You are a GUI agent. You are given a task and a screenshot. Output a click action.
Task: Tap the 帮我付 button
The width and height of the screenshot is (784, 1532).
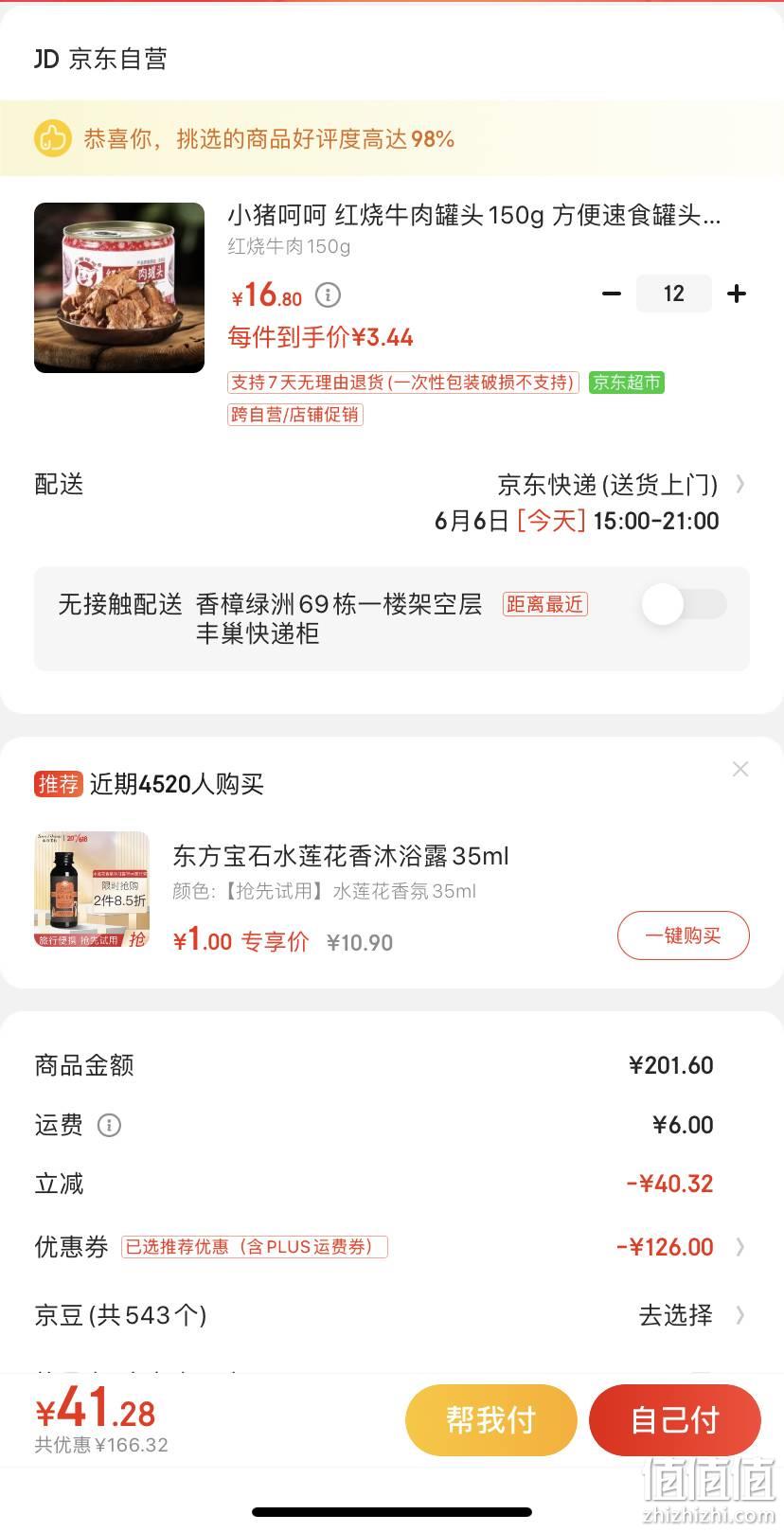(x=491, y=1420)
